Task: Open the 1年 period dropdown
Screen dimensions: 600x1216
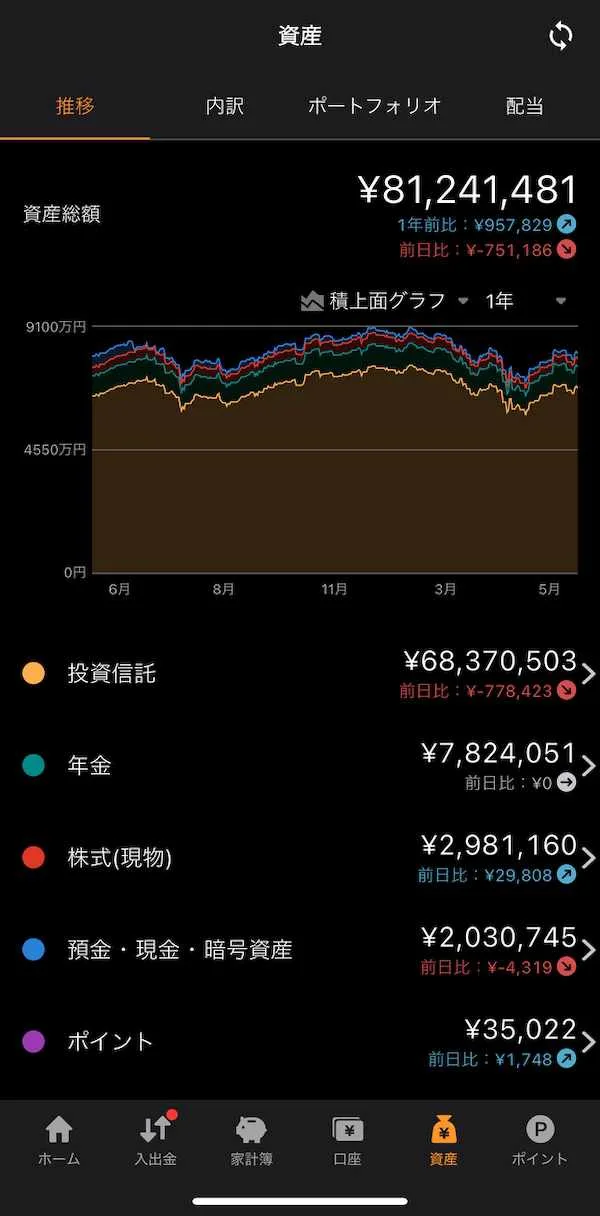Action: (x=525, y=301)
